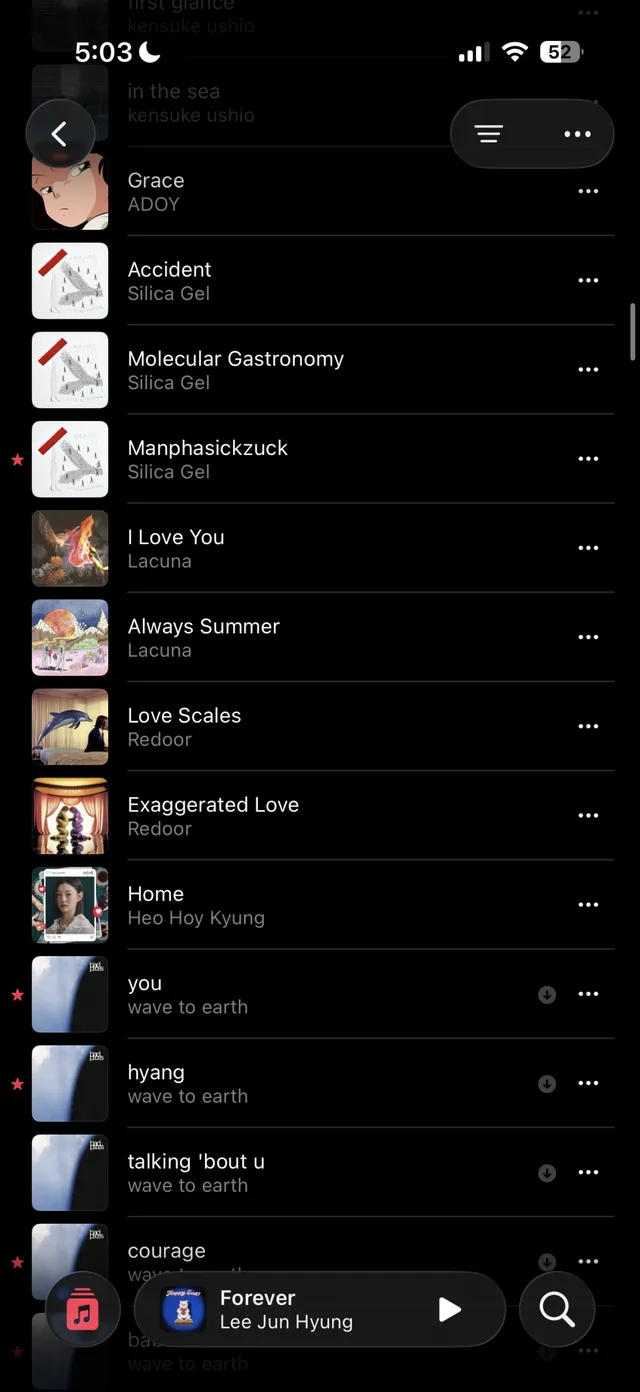
Task: Open more options for Accident
Action: click(x=588, y=281)
